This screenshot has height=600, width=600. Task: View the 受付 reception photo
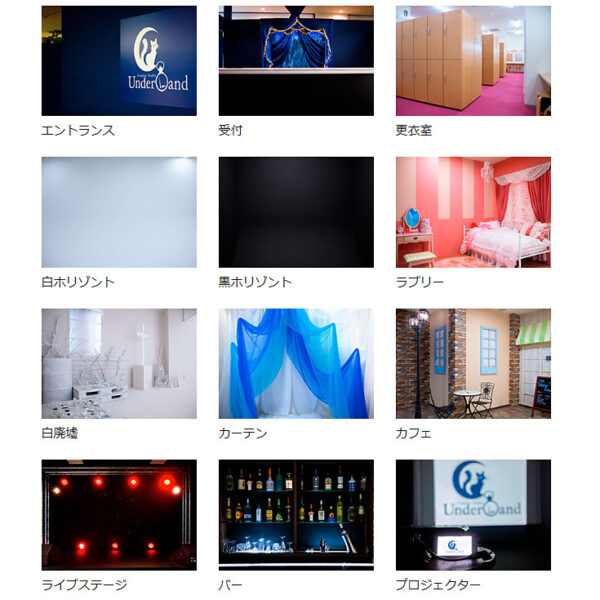point(296,61)
